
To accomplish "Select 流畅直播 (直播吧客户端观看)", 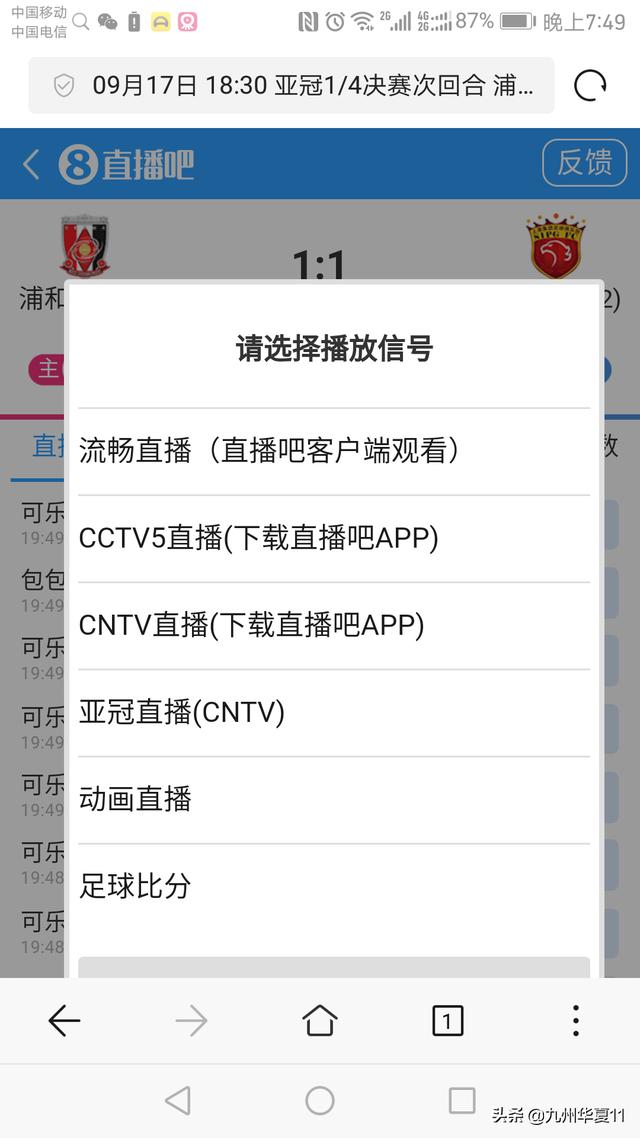I will 334,451.
